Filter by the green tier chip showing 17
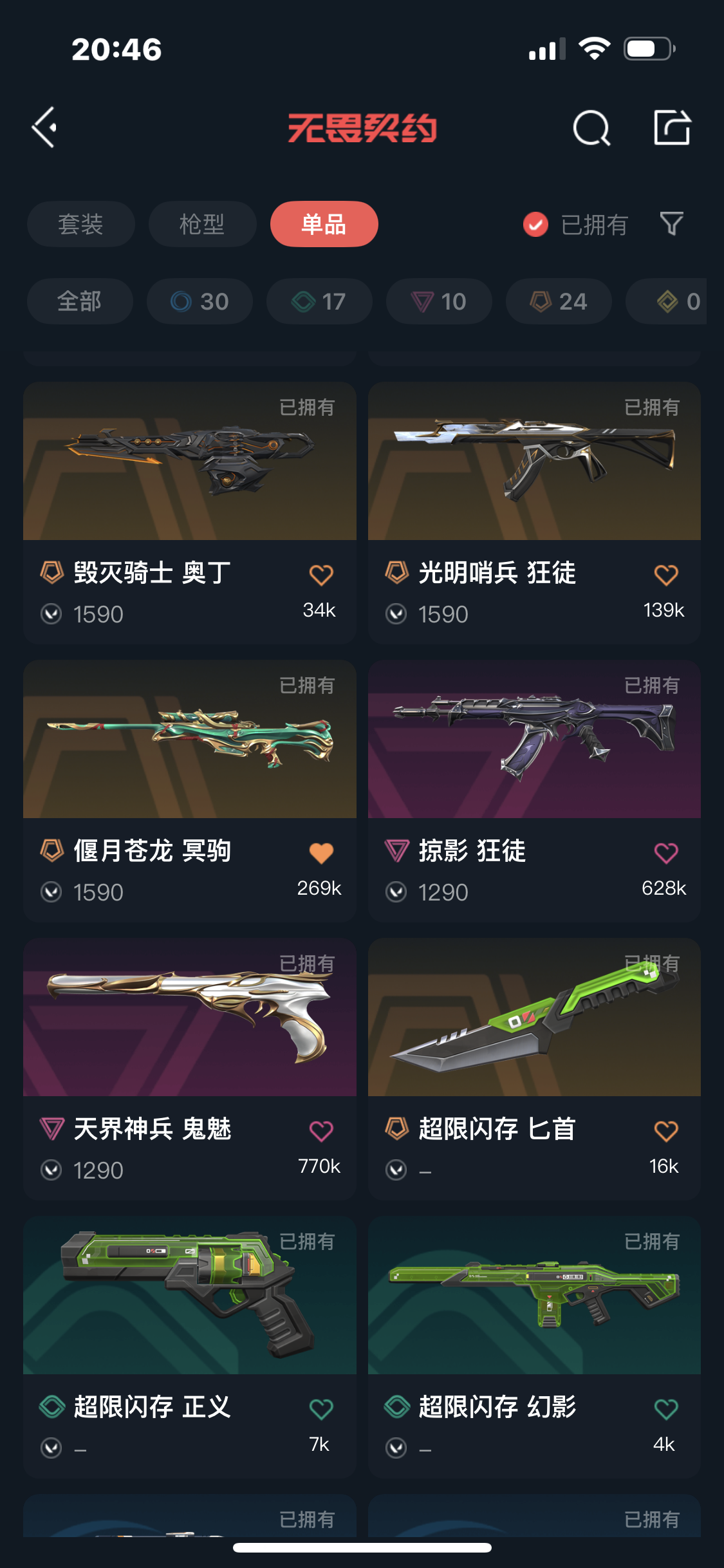 pyautogui.click(x=319, y=301)
